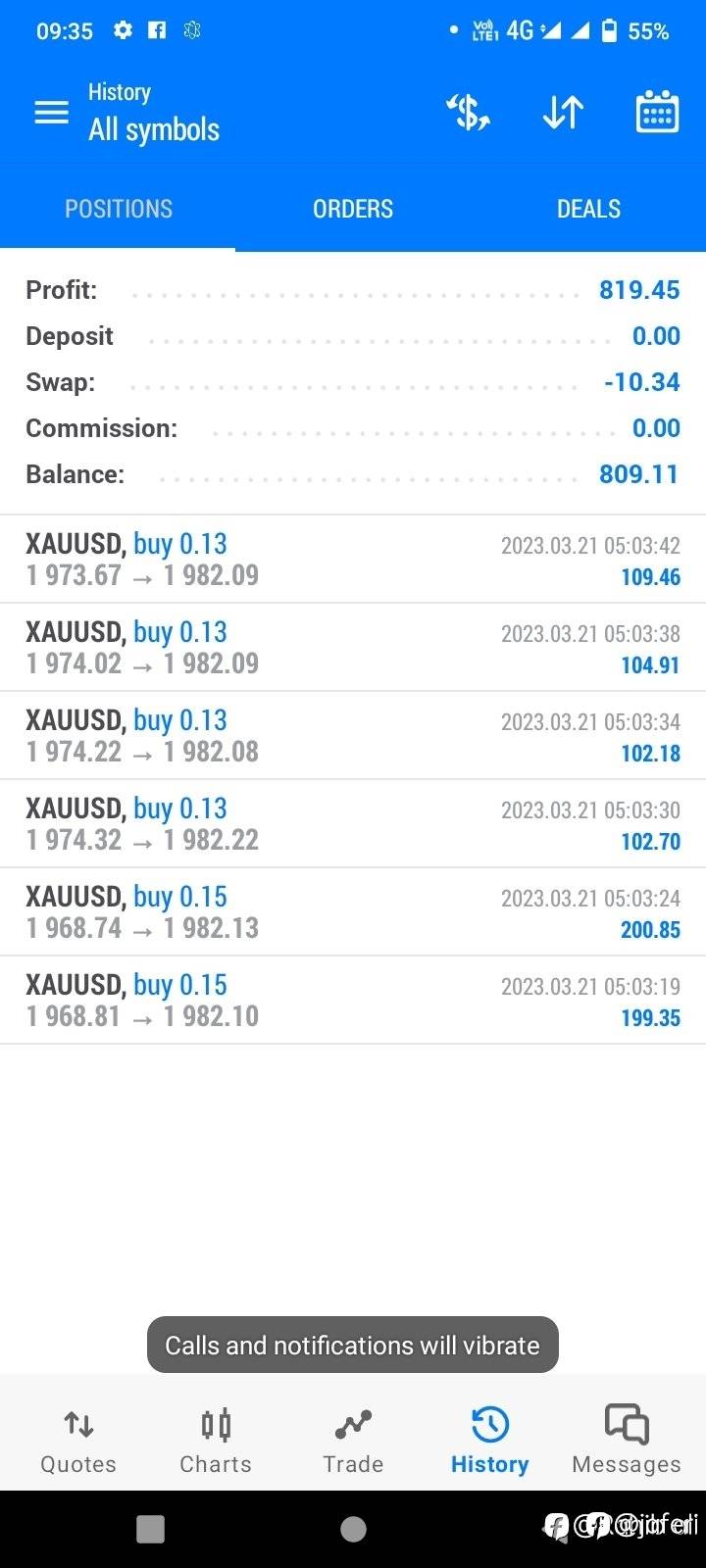Image resolution: width=706 pixels, height=1568 pixels.
Task: Switch to the Orders tab
Action: tap(353, 209)
